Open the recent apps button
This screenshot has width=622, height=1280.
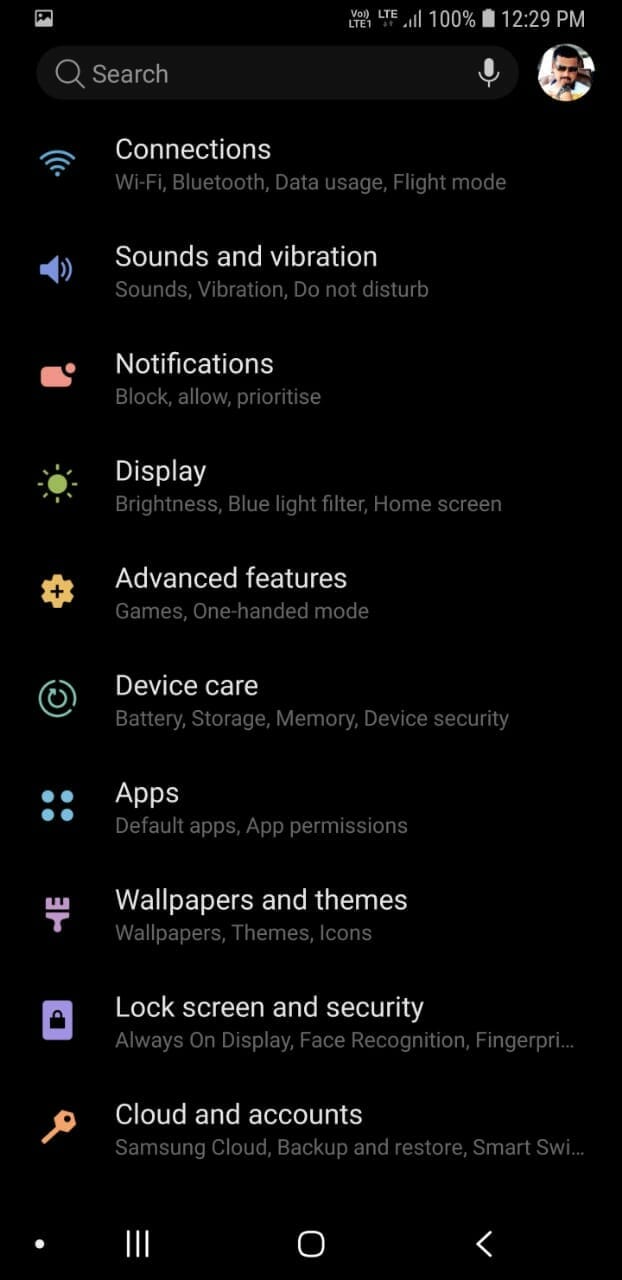138,1243
